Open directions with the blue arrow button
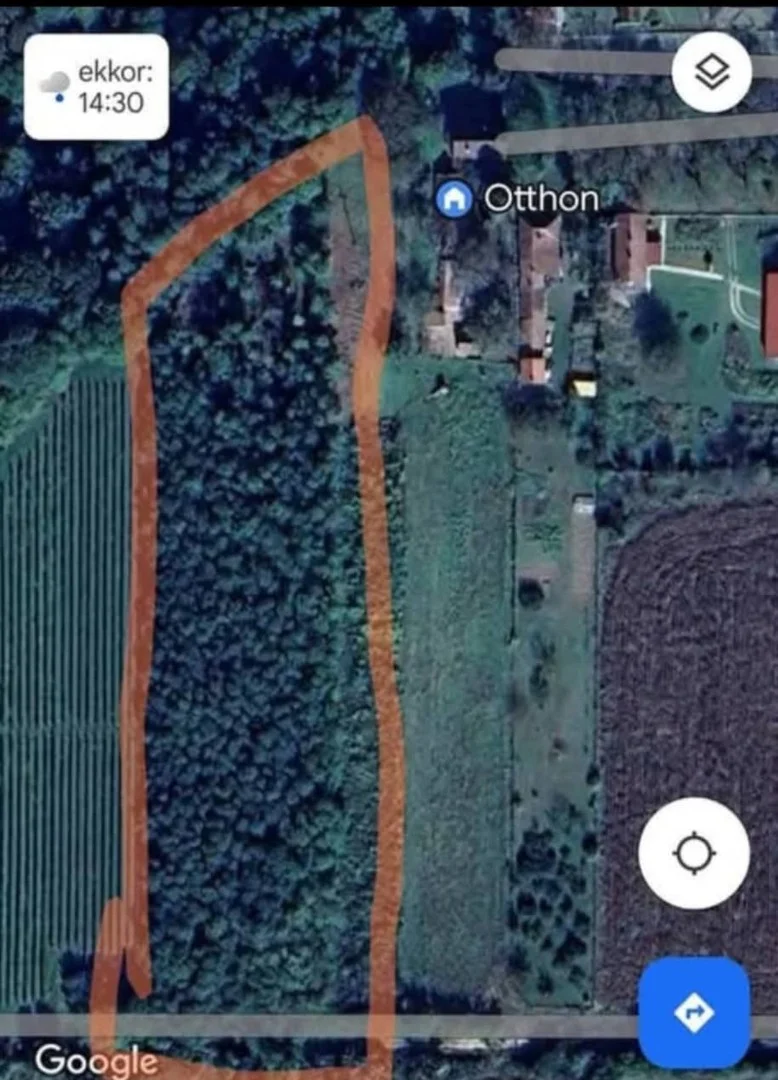This screenshot has width=778, height=1080. (694, 1012)
